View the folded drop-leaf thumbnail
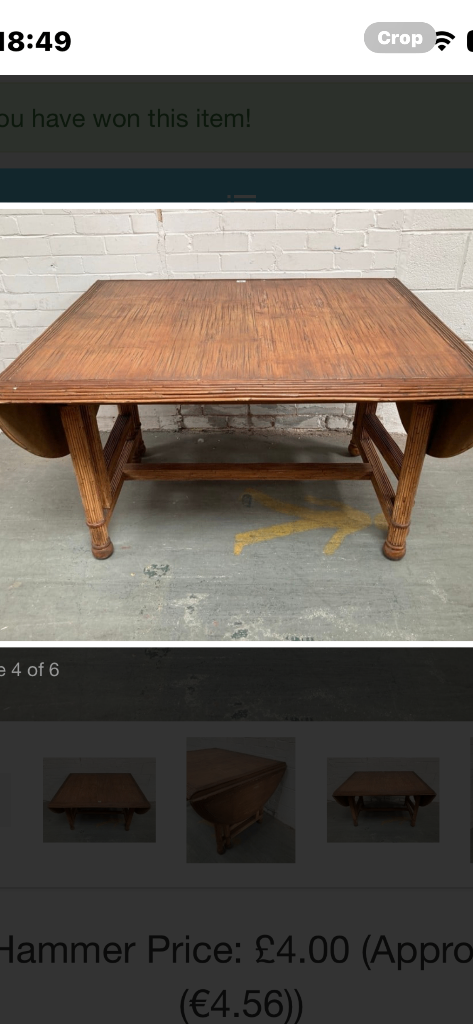Screen dimensions: 473x1024 [240, 800]
